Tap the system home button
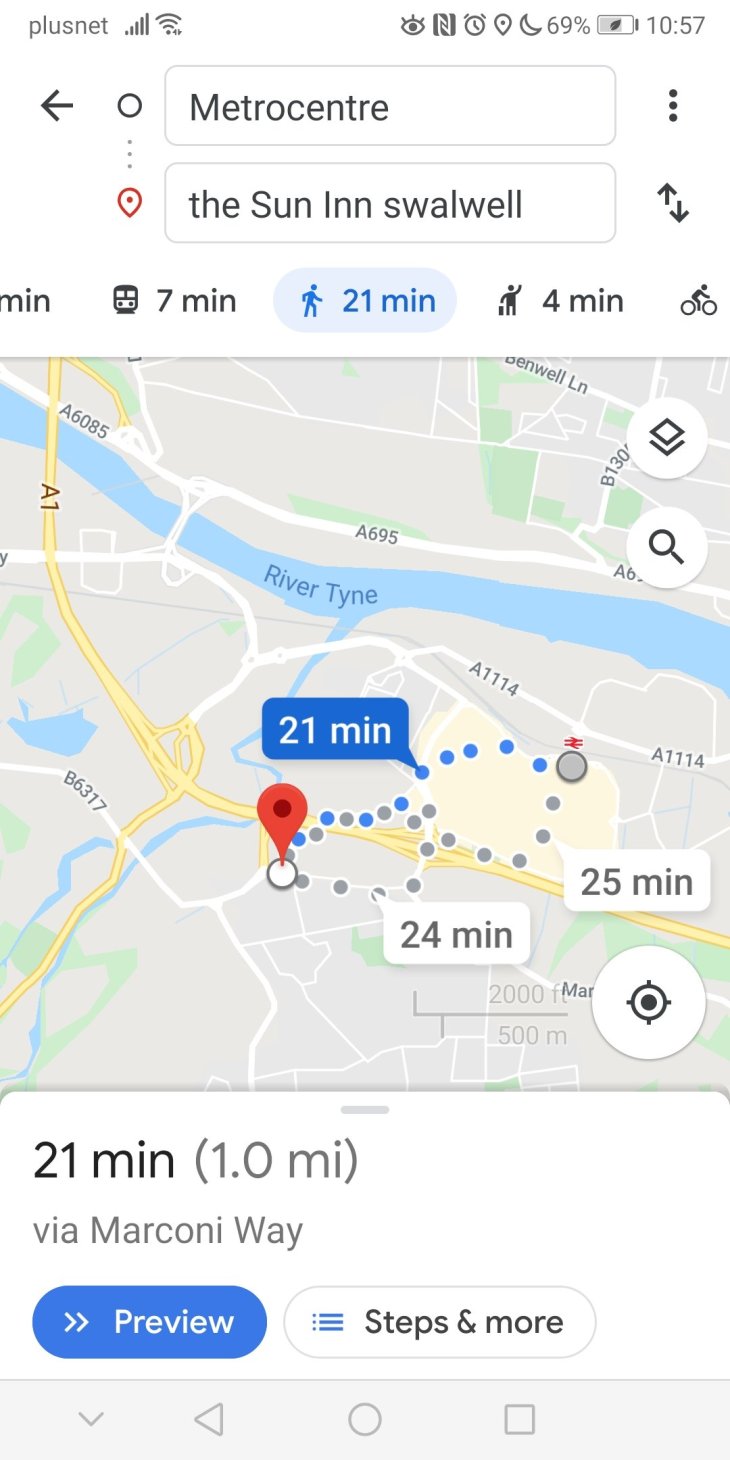730x1460 pixels. tap(365, 1419)
